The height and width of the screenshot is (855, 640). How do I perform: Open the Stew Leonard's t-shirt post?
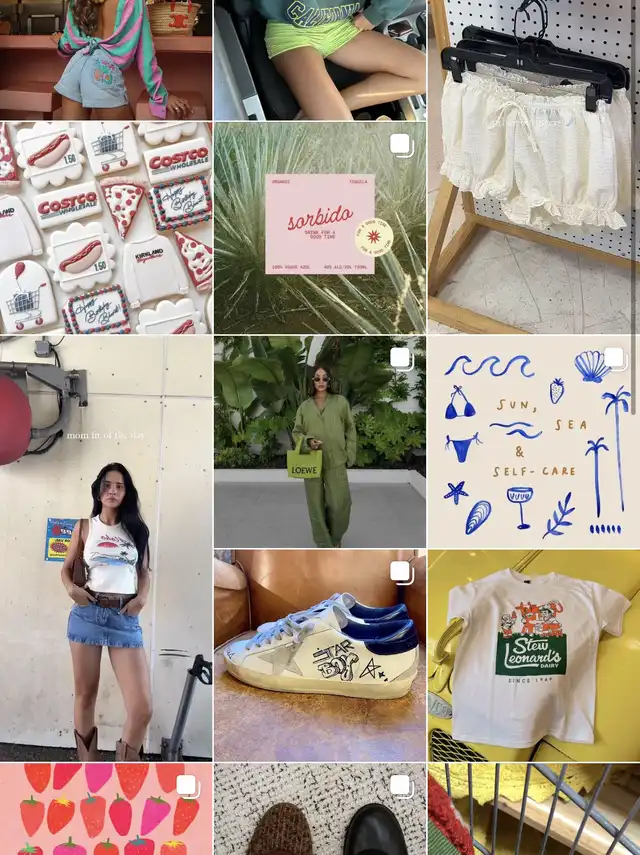pos(534,655)
